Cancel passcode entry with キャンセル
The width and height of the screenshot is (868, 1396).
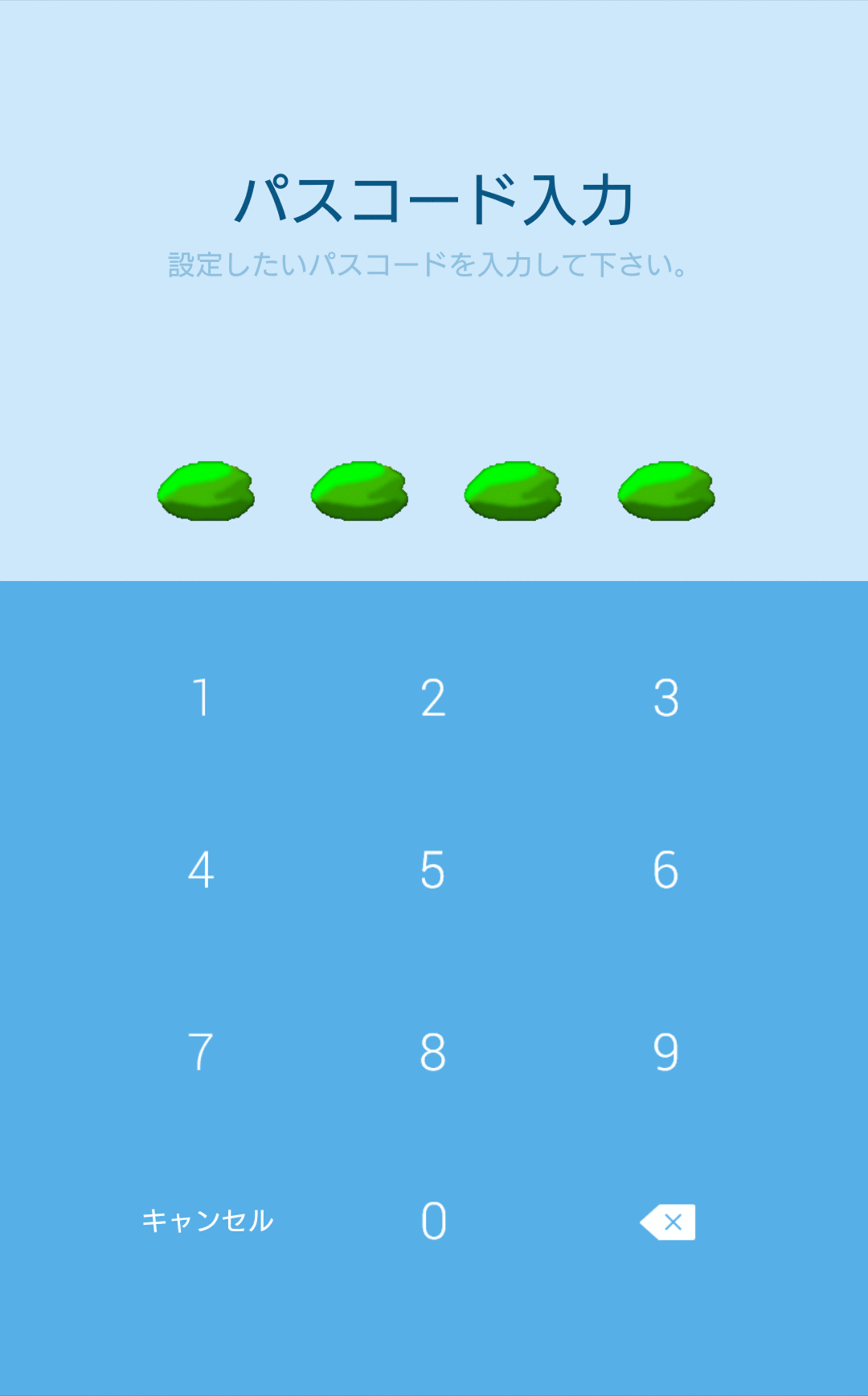(208, 1221)
